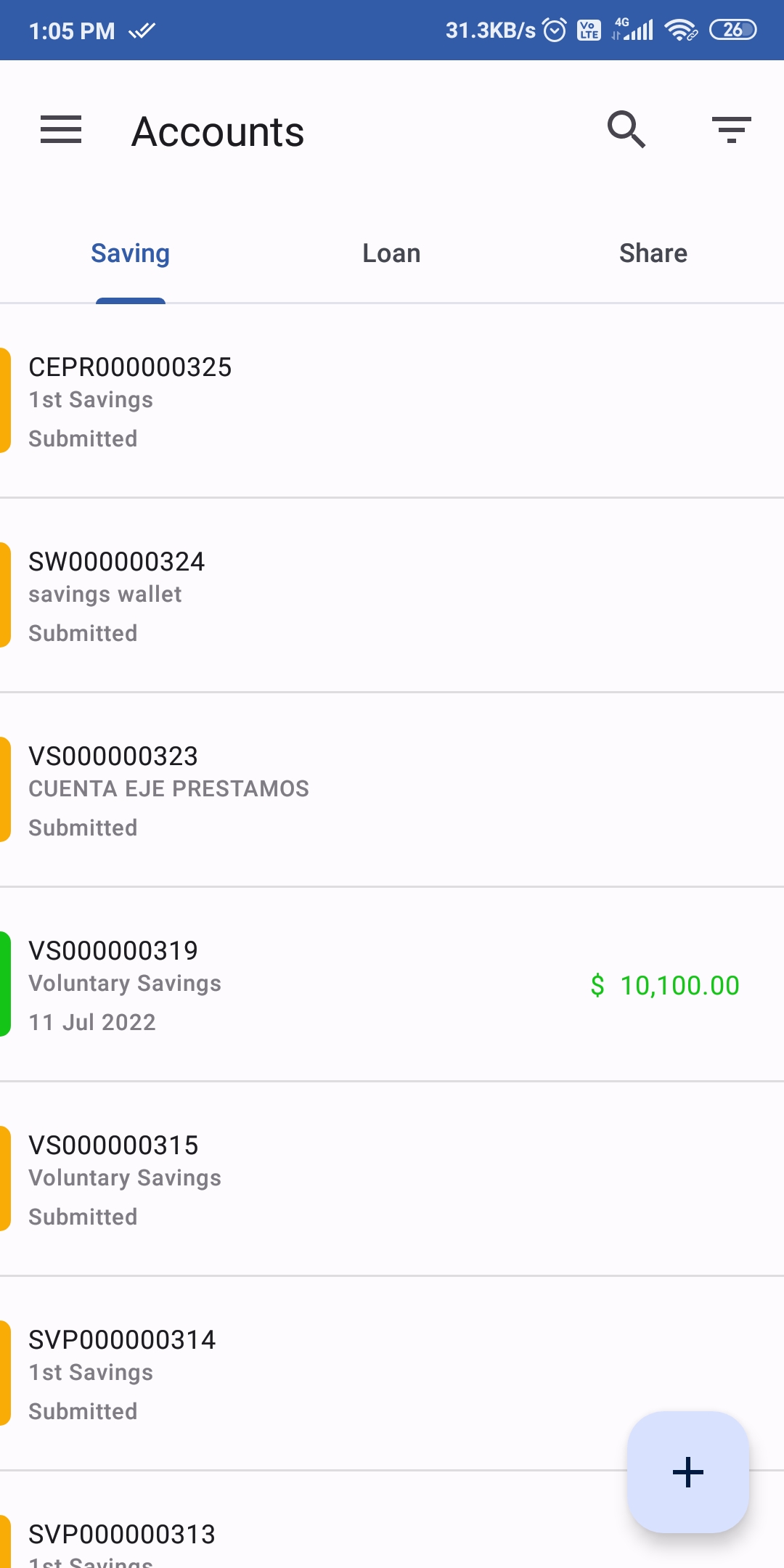Select the VS000000315 Voluntary Savings entry
The height and width of the screenshot is (1568, 784).
pyautogui.click(x=290, y=1179)
